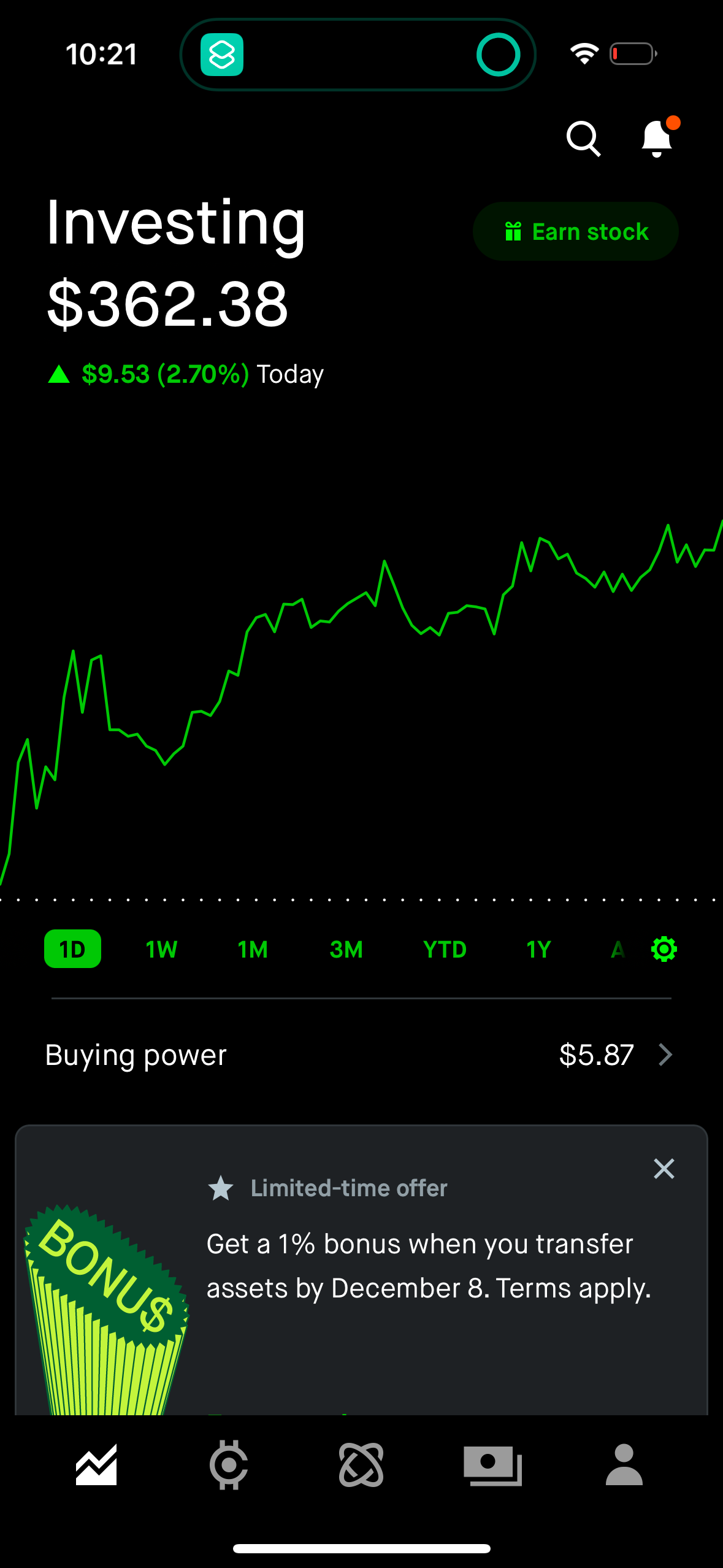
Task: Open notifications via the bell icon
Action: [655, 139]
